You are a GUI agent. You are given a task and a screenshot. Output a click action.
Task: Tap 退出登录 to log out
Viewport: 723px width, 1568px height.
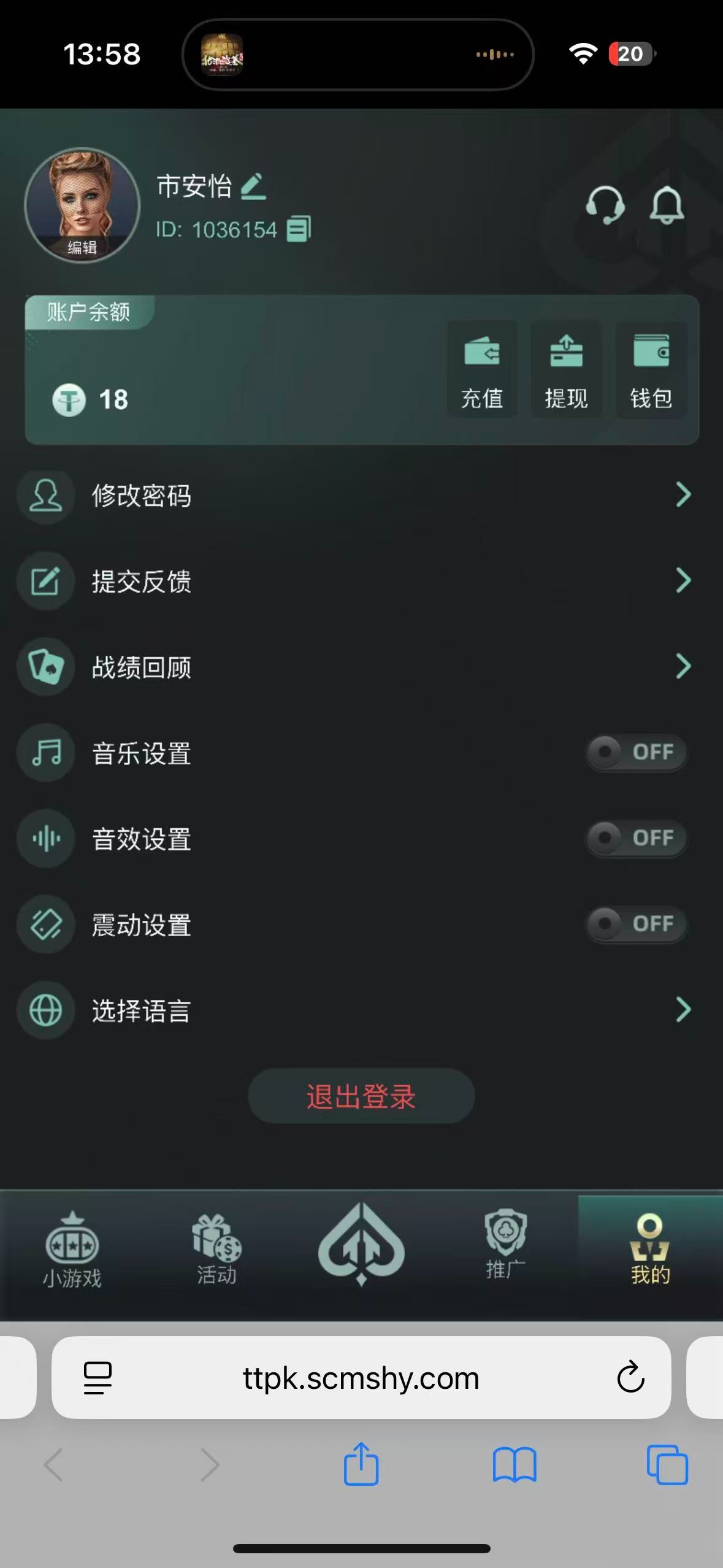point(361,1096)
